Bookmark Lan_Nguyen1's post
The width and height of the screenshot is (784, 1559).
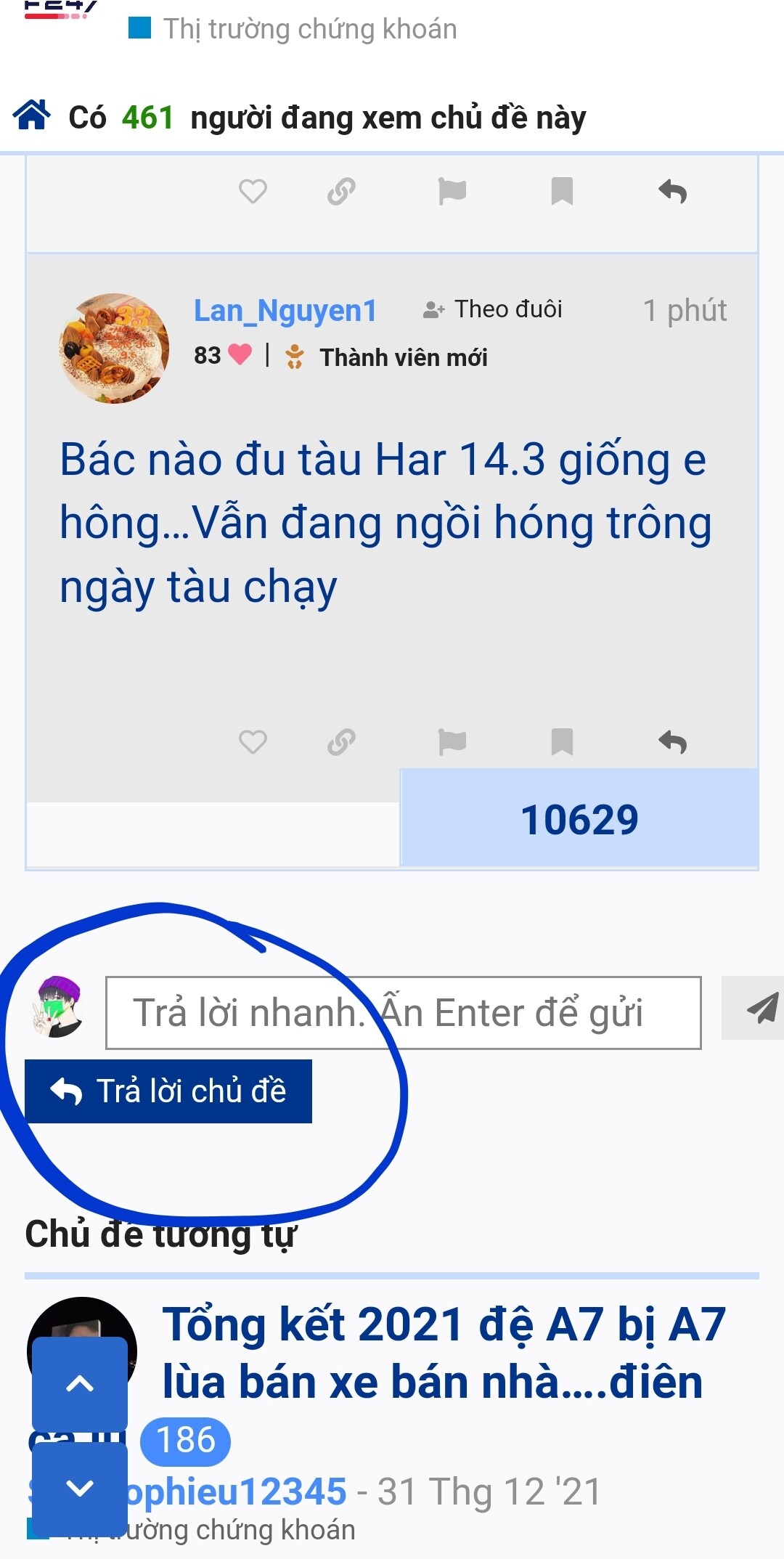point(562,742)
